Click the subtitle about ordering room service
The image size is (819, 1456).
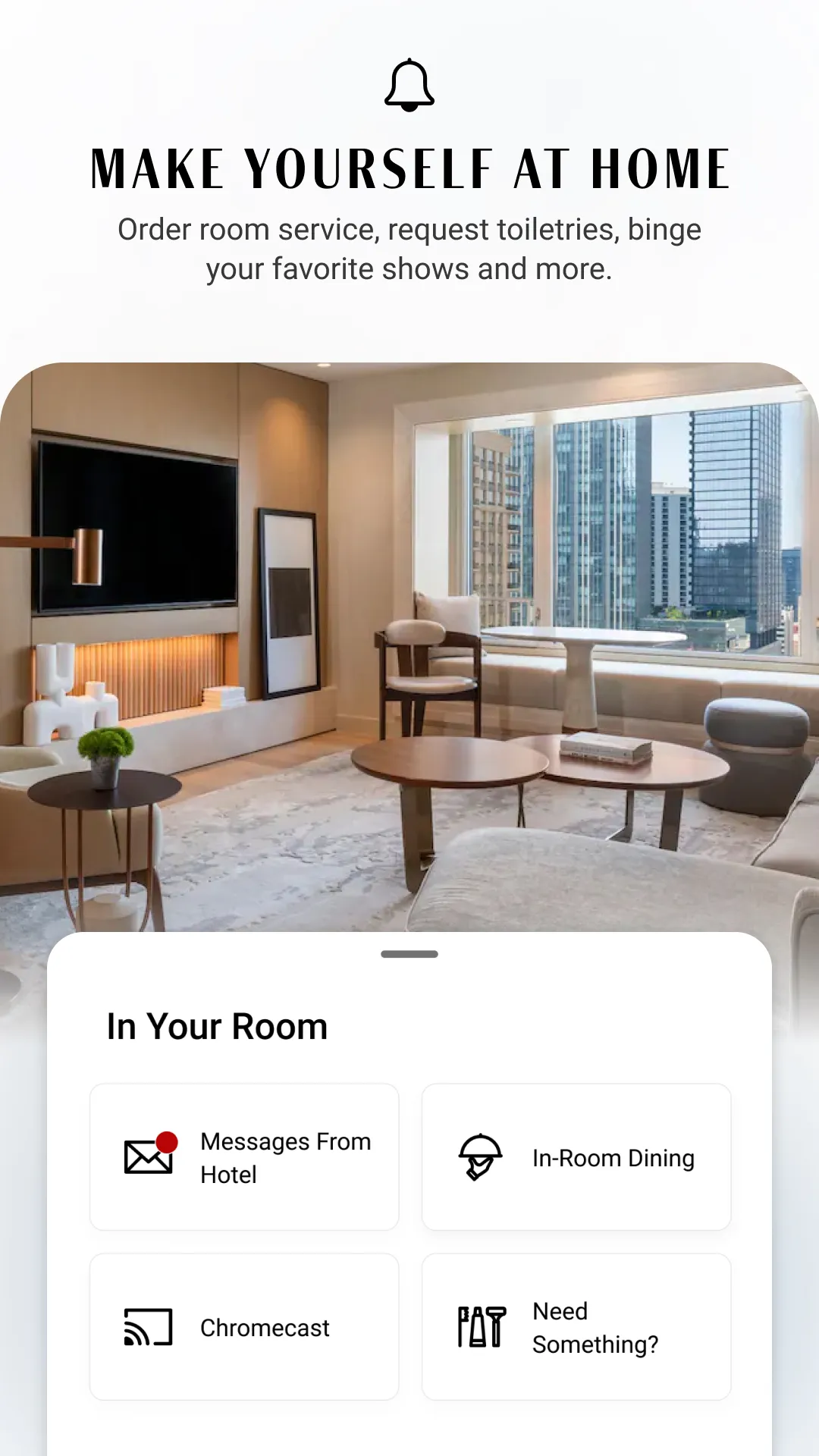click(409, 248)
